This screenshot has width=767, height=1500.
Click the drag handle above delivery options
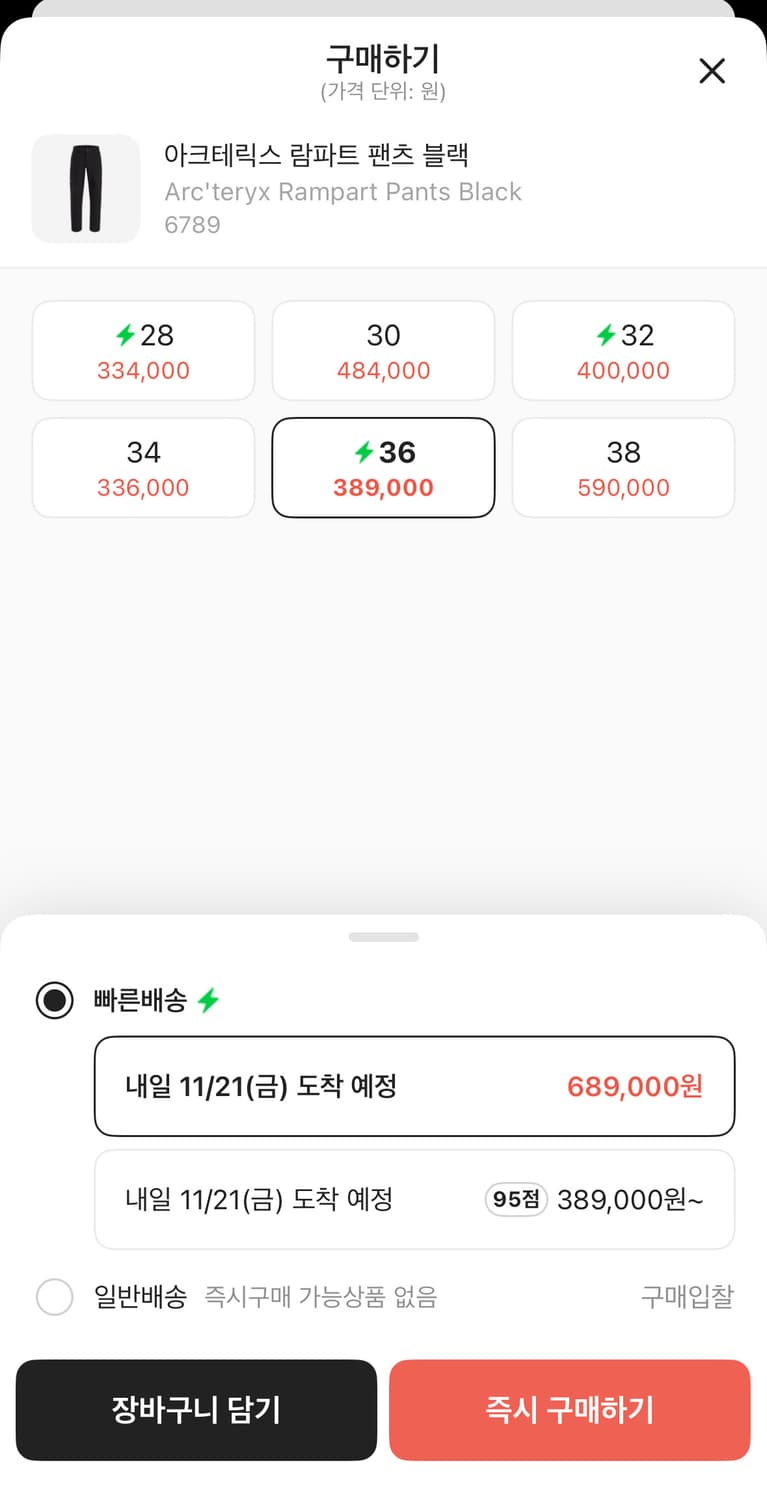(383, 937)
